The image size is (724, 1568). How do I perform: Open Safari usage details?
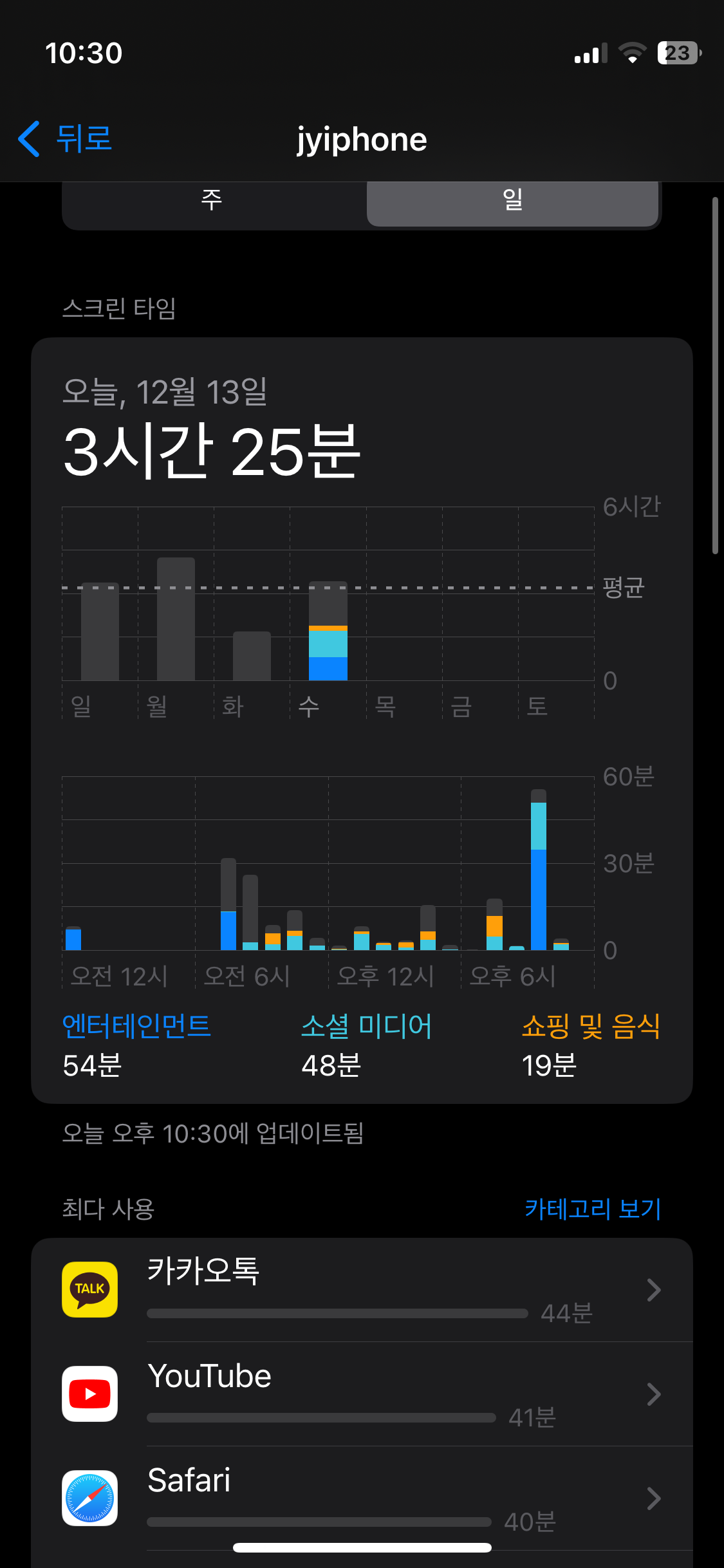tap(362, 1498)
